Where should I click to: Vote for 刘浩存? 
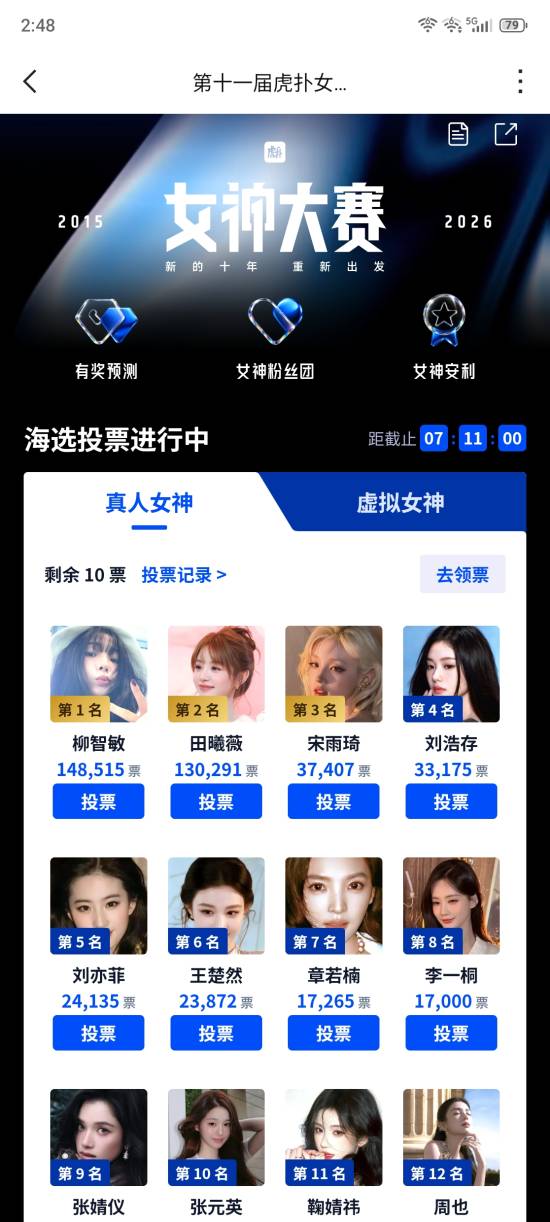pos(451,802)
